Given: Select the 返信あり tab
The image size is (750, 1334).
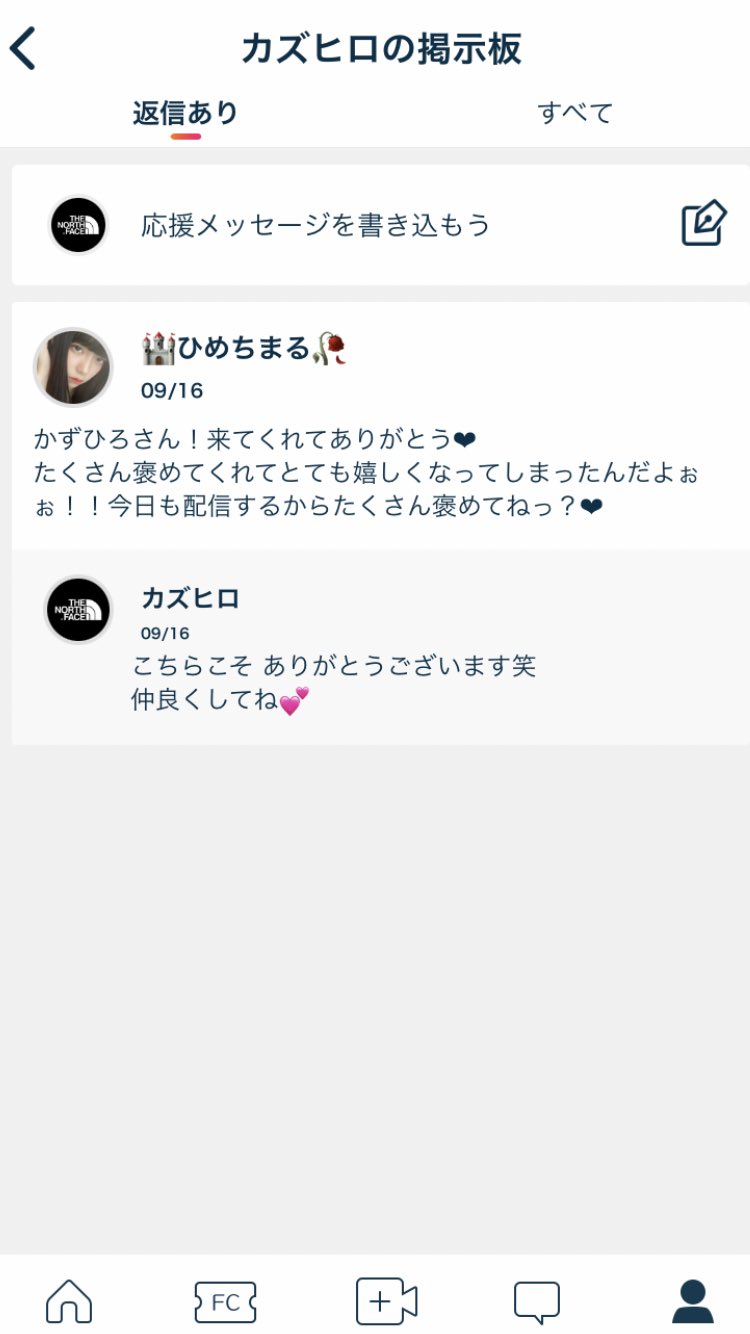Looking at the screenshot, I should 185,113.
